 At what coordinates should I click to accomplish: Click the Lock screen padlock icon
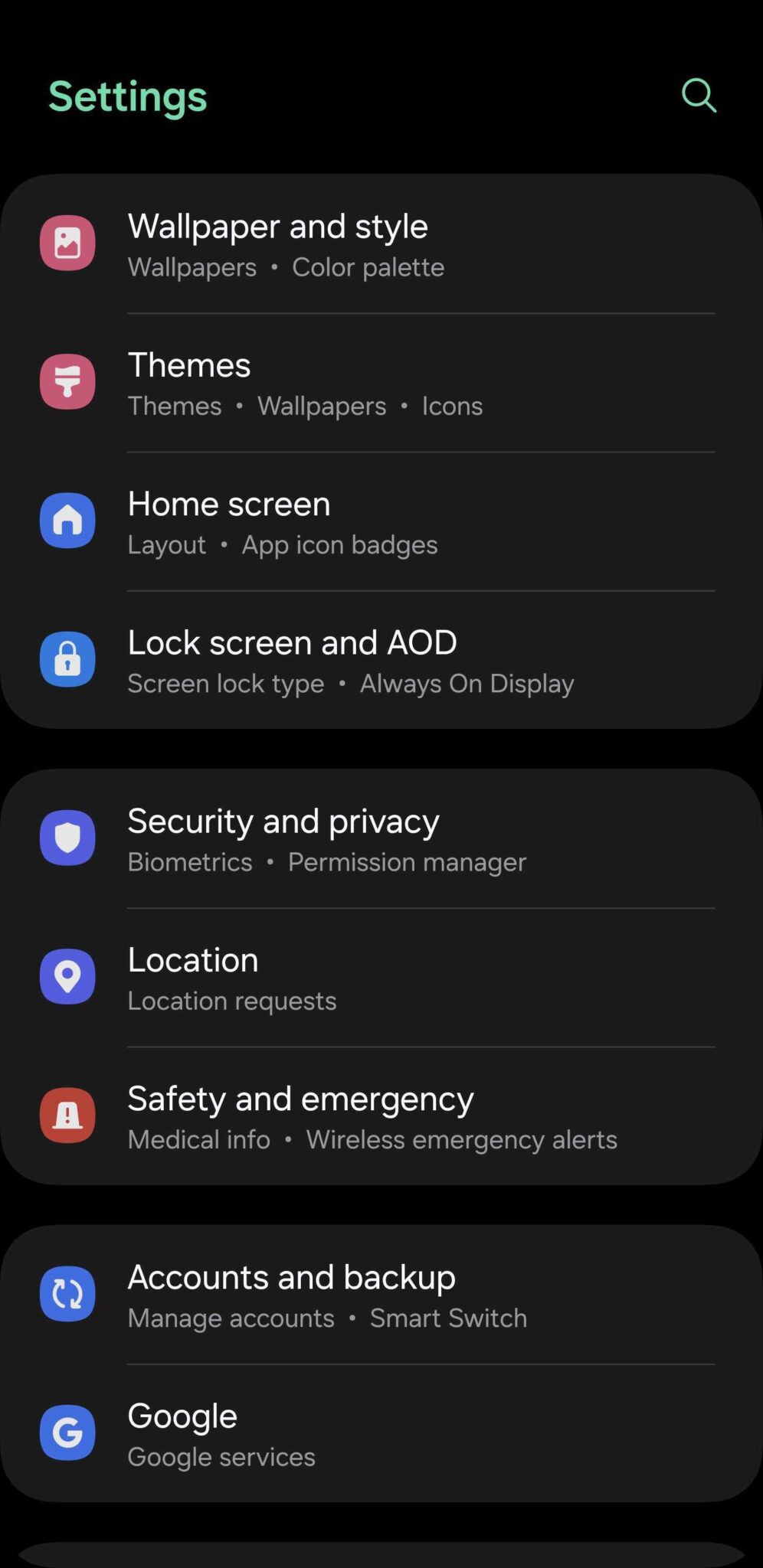67,660
